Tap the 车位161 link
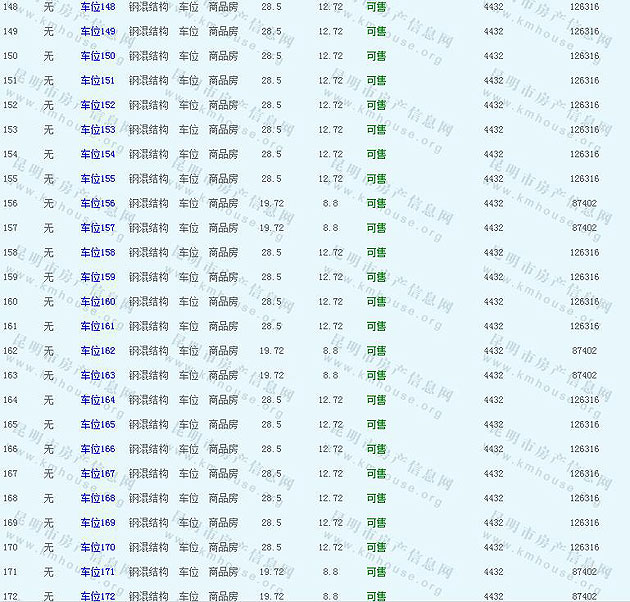Screen dimensions: 630x602 (x=97, y=326)
